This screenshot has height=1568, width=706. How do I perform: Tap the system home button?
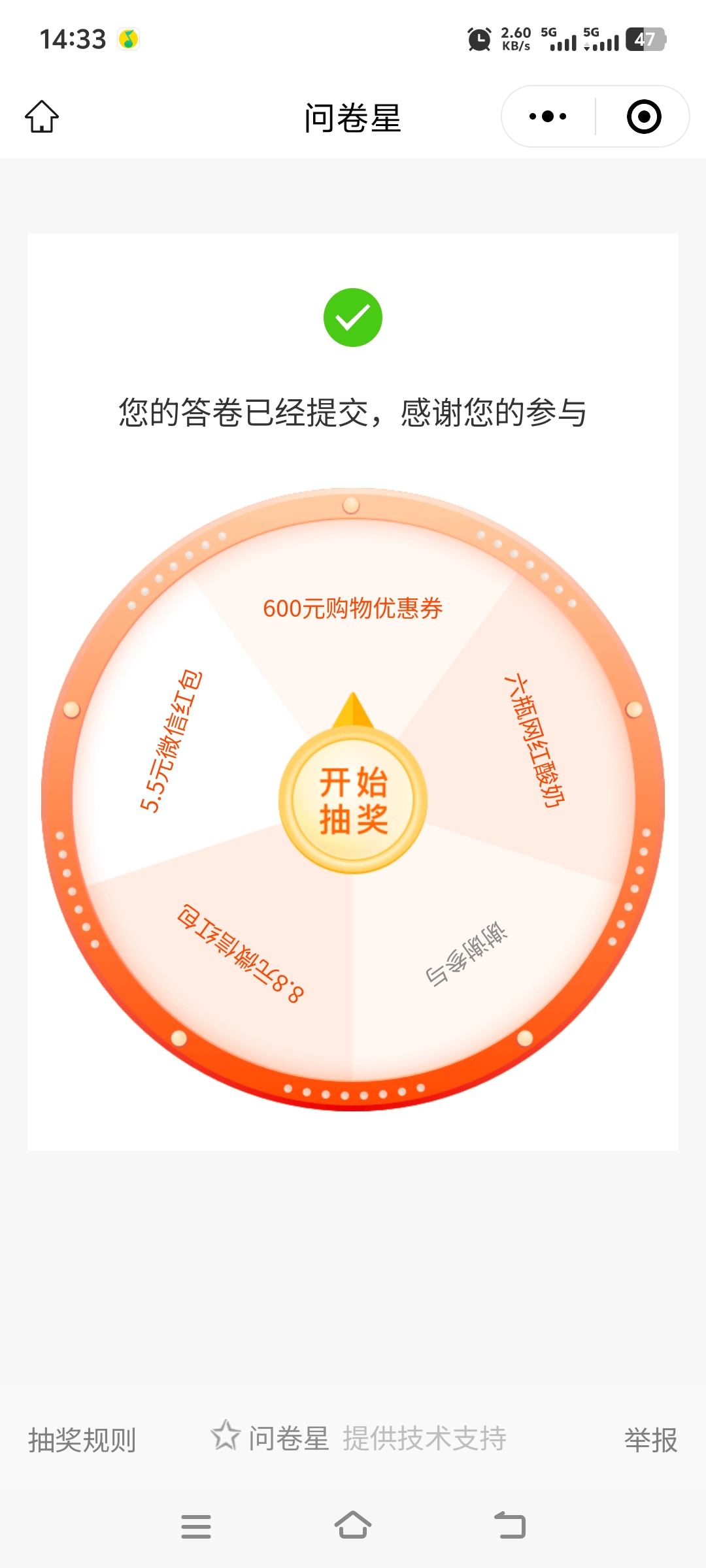353,1526
